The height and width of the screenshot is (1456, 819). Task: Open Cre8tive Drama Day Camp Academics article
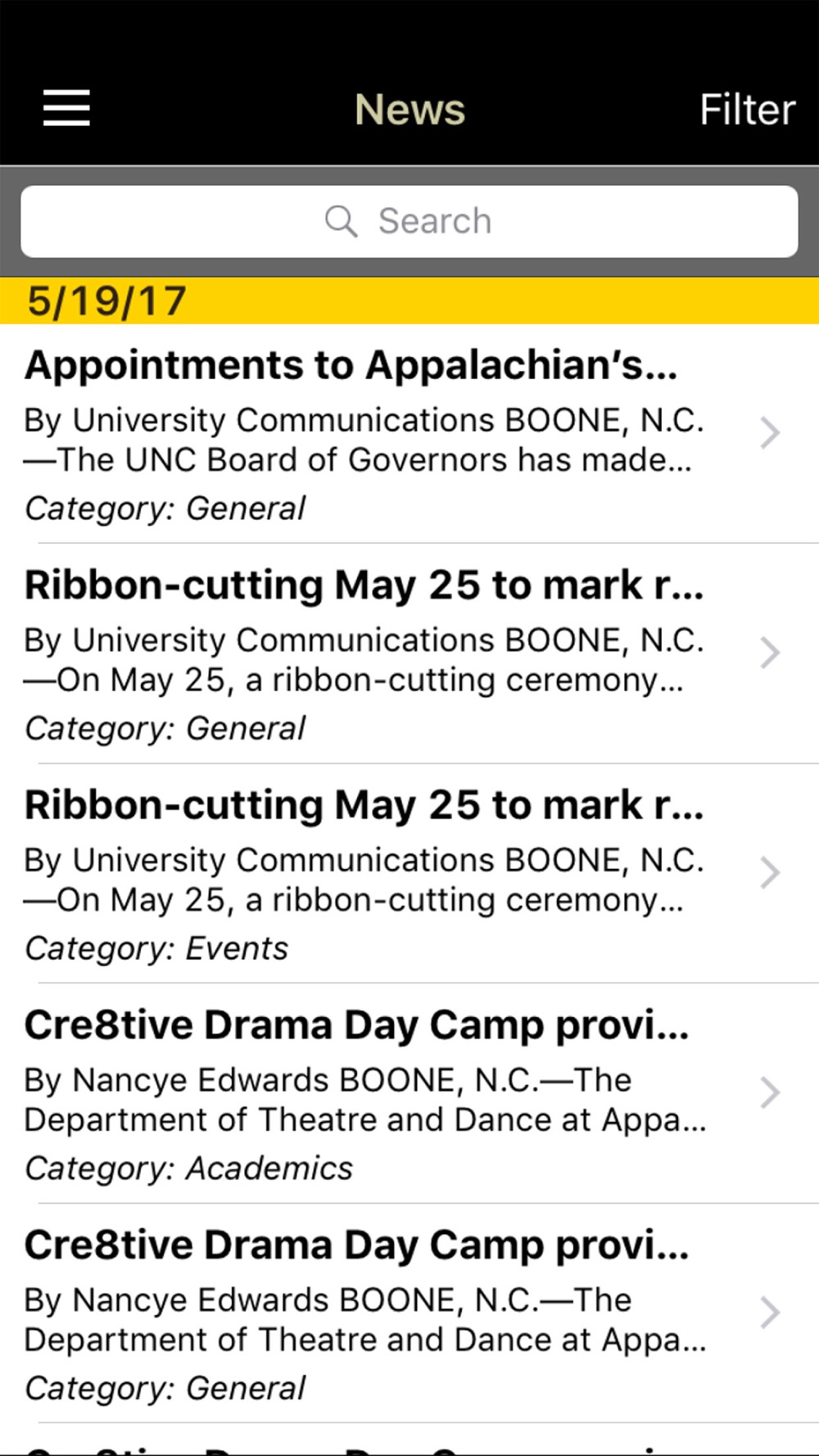[x=409, y=1094]
